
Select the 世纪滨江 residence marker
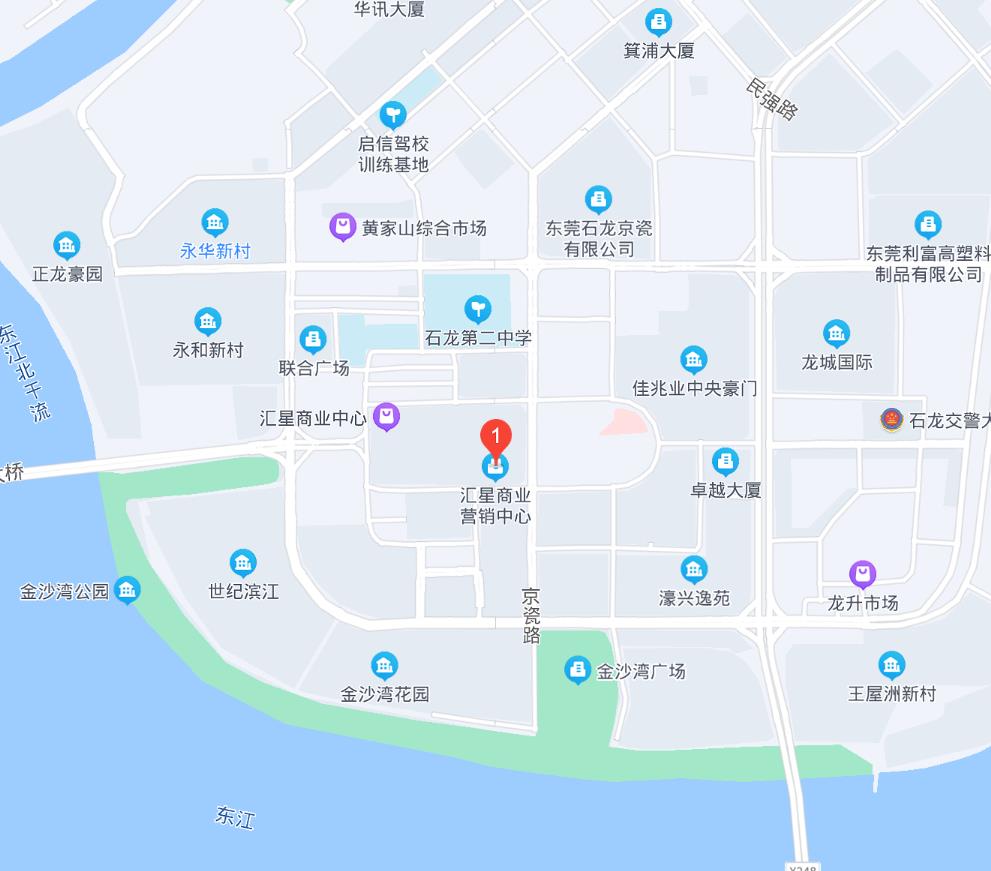(243, 563)
